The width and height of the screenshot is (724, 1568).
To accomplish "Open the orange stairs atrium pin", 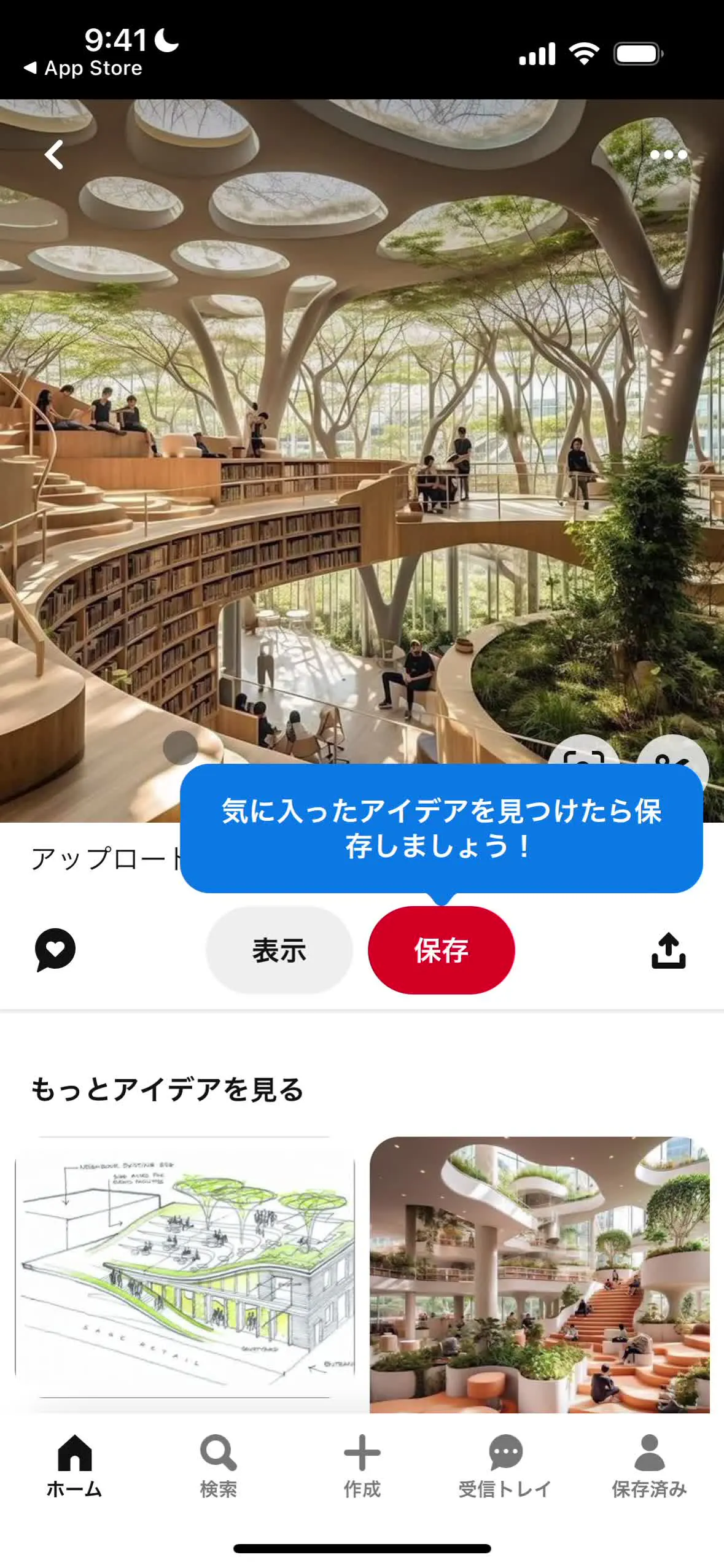I will (539, 1273).
